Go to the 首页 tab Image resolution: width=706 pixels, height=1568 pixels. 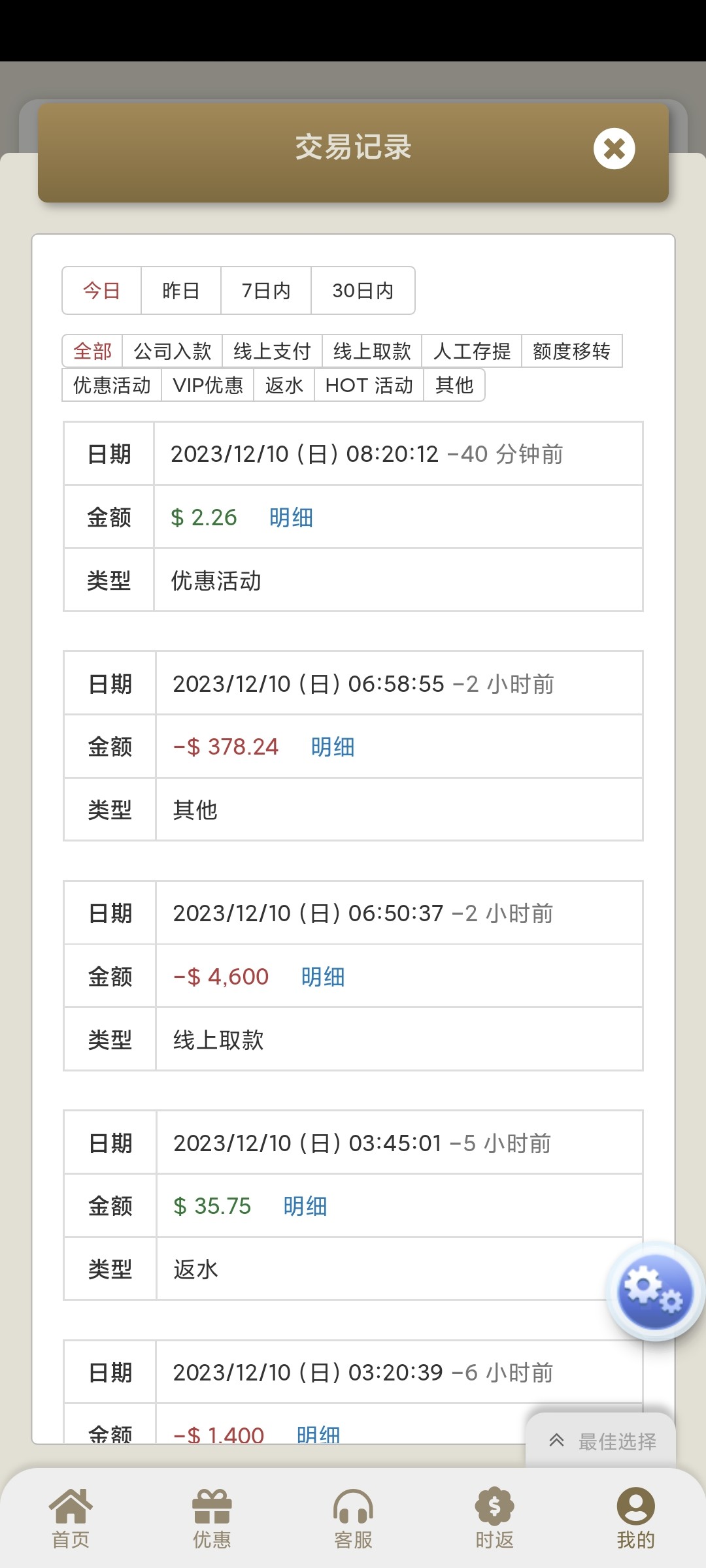click(71, 1518)
